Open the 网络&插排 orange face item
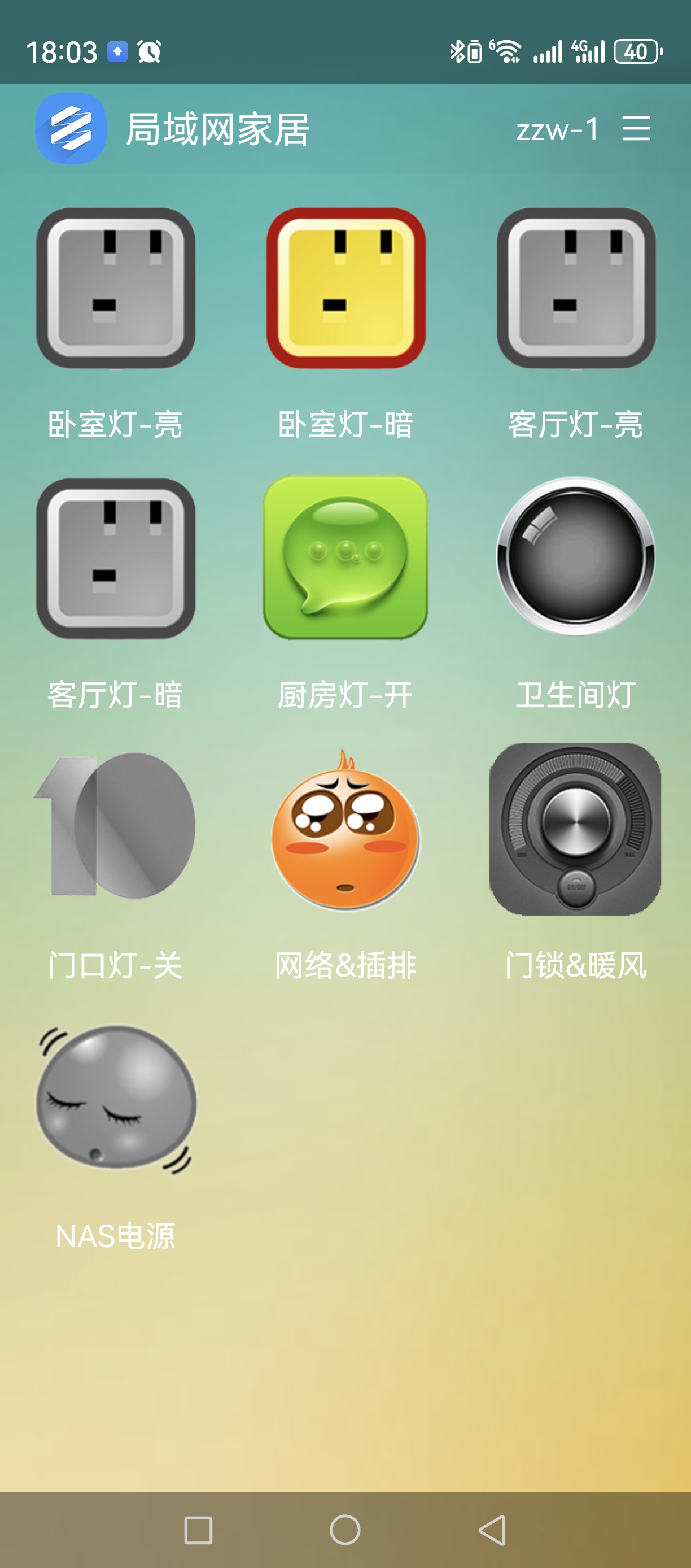This screenshot has width=691, height=1568. point(345,829)
